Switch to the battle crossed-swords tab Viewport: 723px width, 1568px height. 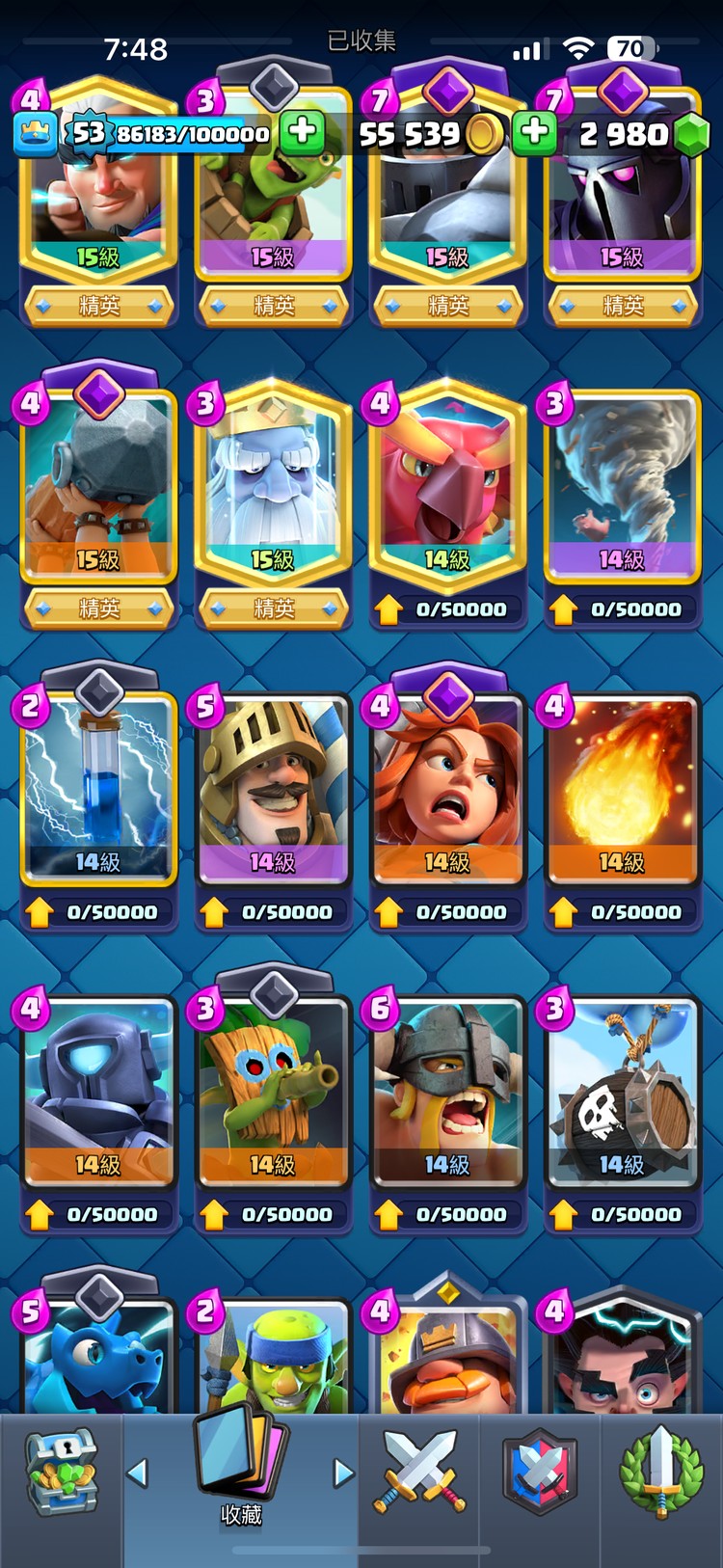419,1472
